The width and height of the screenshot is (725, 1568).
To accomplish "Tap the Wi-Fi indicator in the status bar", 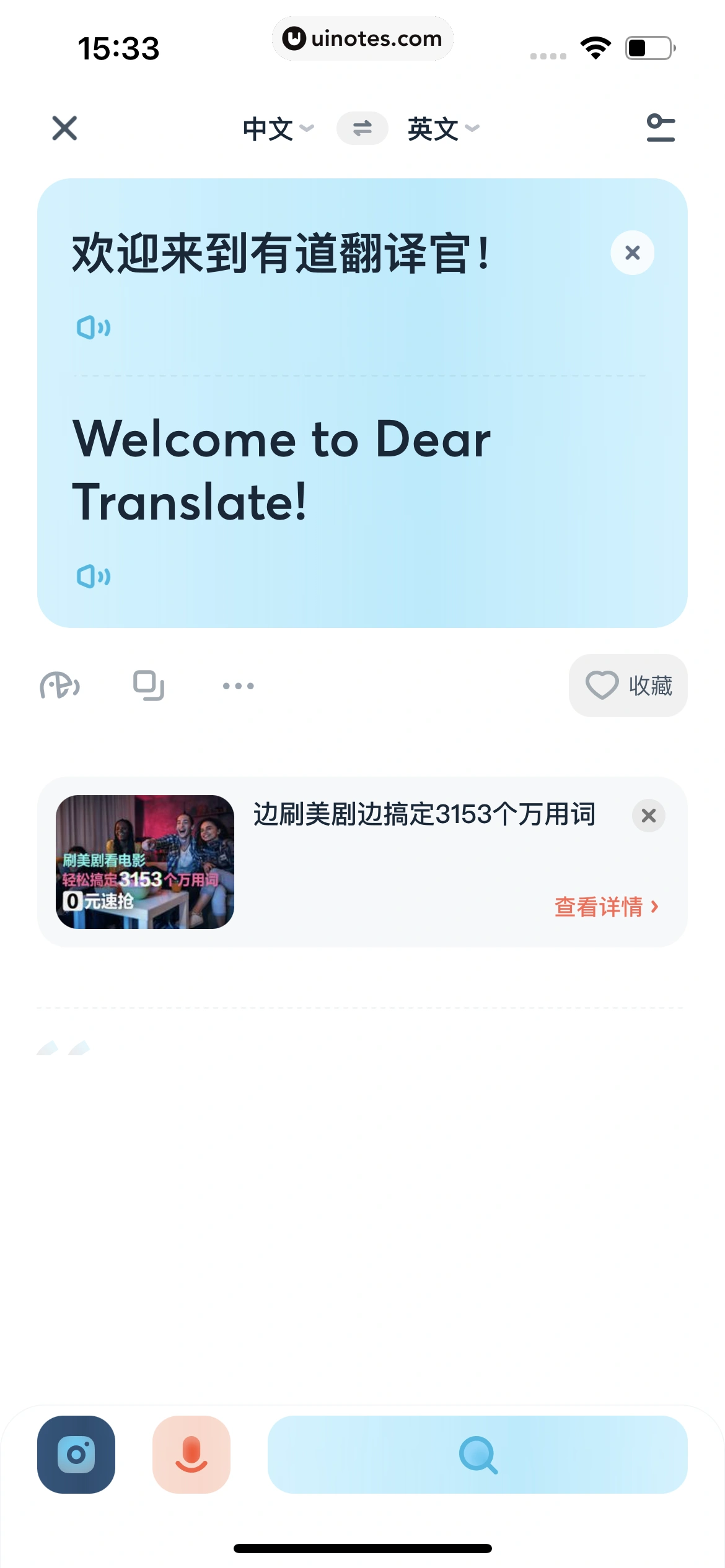I will pyautogui.click(x=595, y=47).
